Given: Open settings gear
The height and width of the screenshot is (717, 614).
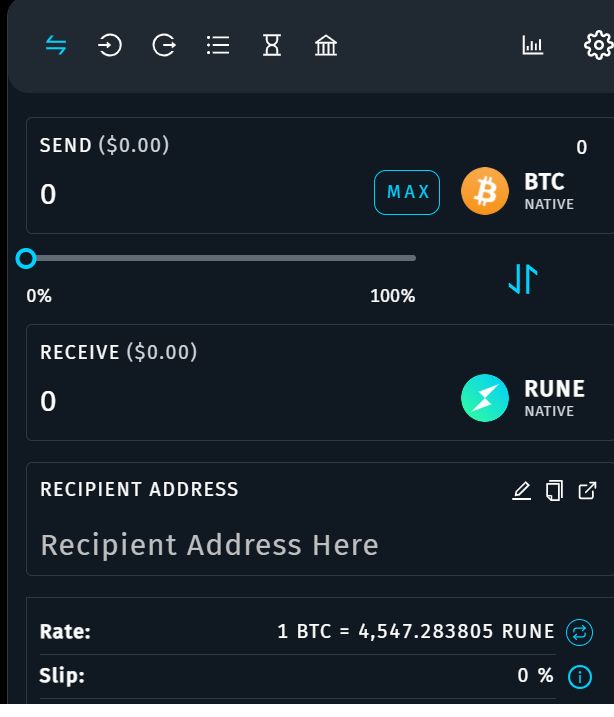Looking at the screenshot, I should (598, 45).
